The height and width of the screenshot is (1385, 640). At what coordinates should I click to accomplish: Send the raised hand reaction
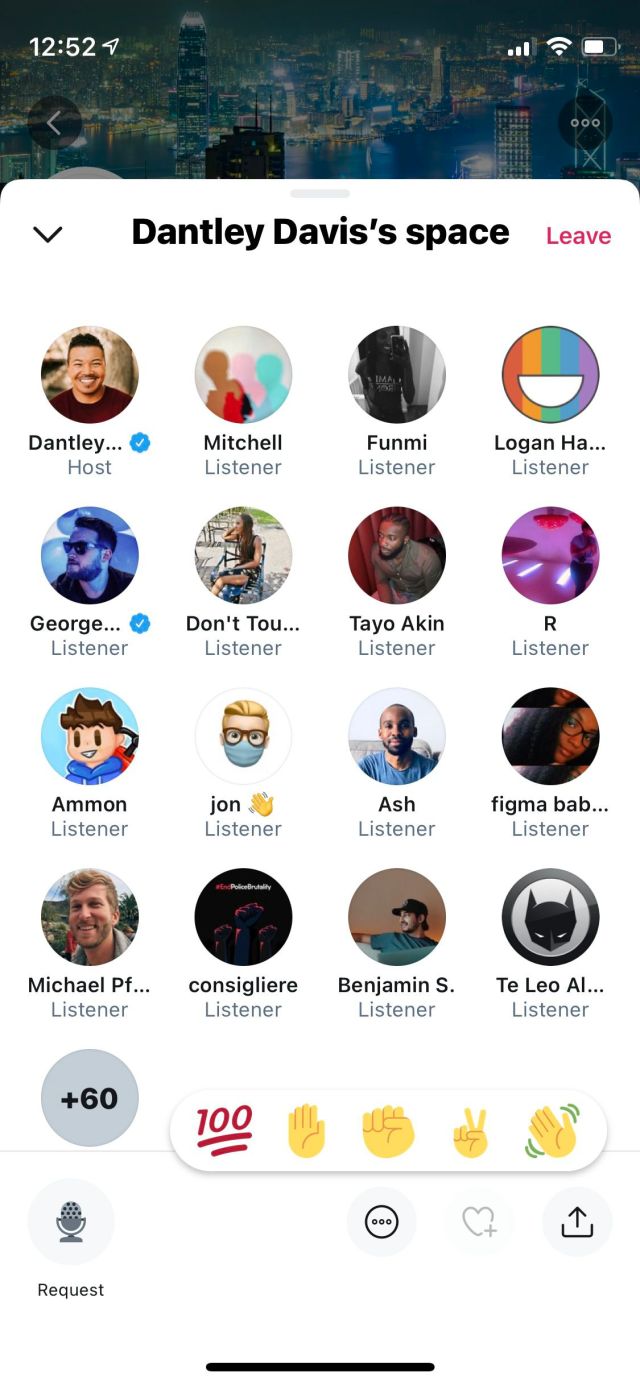tap(306, 1131)
